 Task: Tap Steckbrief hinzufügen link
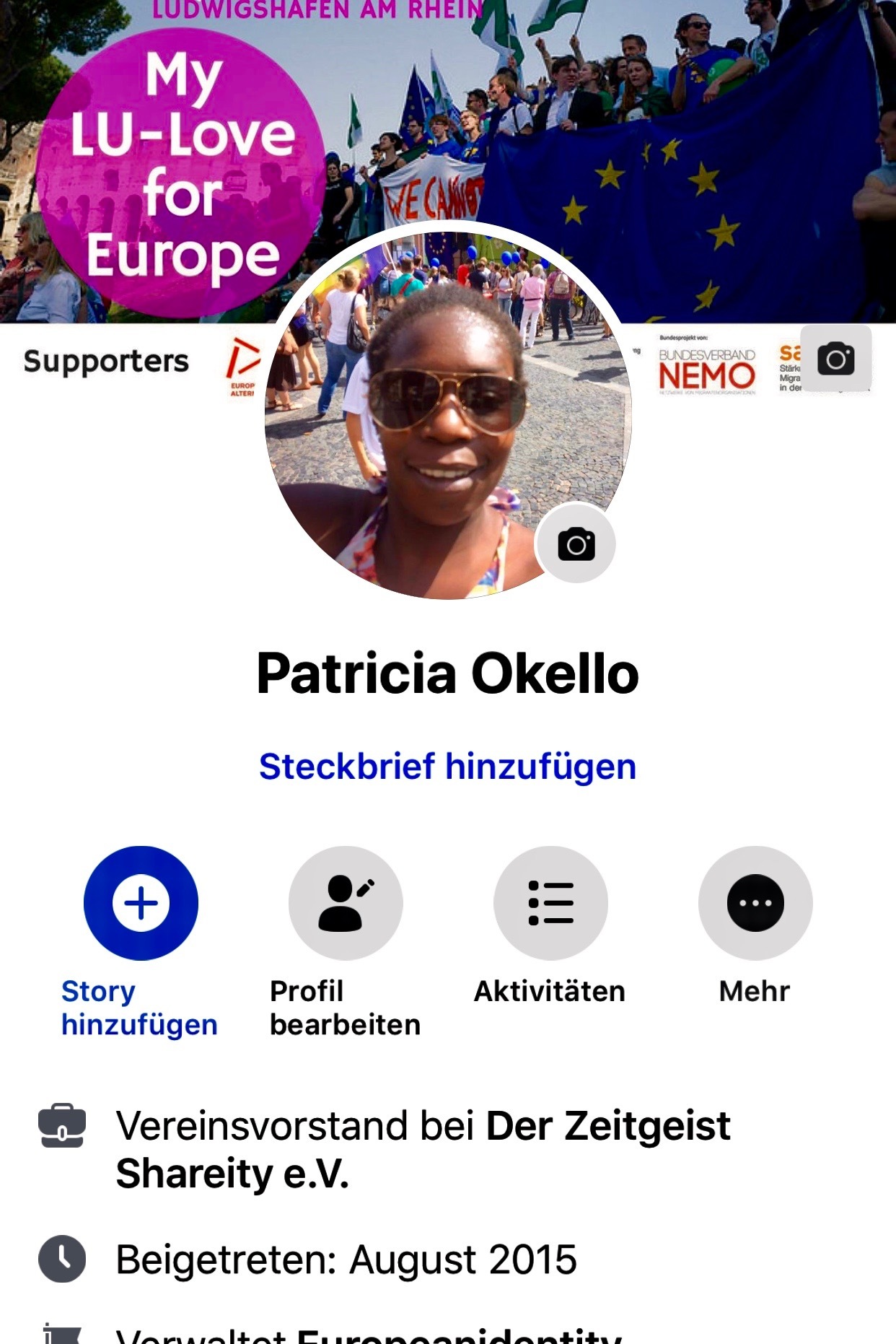pyautogui.click(x=447, y=766)
